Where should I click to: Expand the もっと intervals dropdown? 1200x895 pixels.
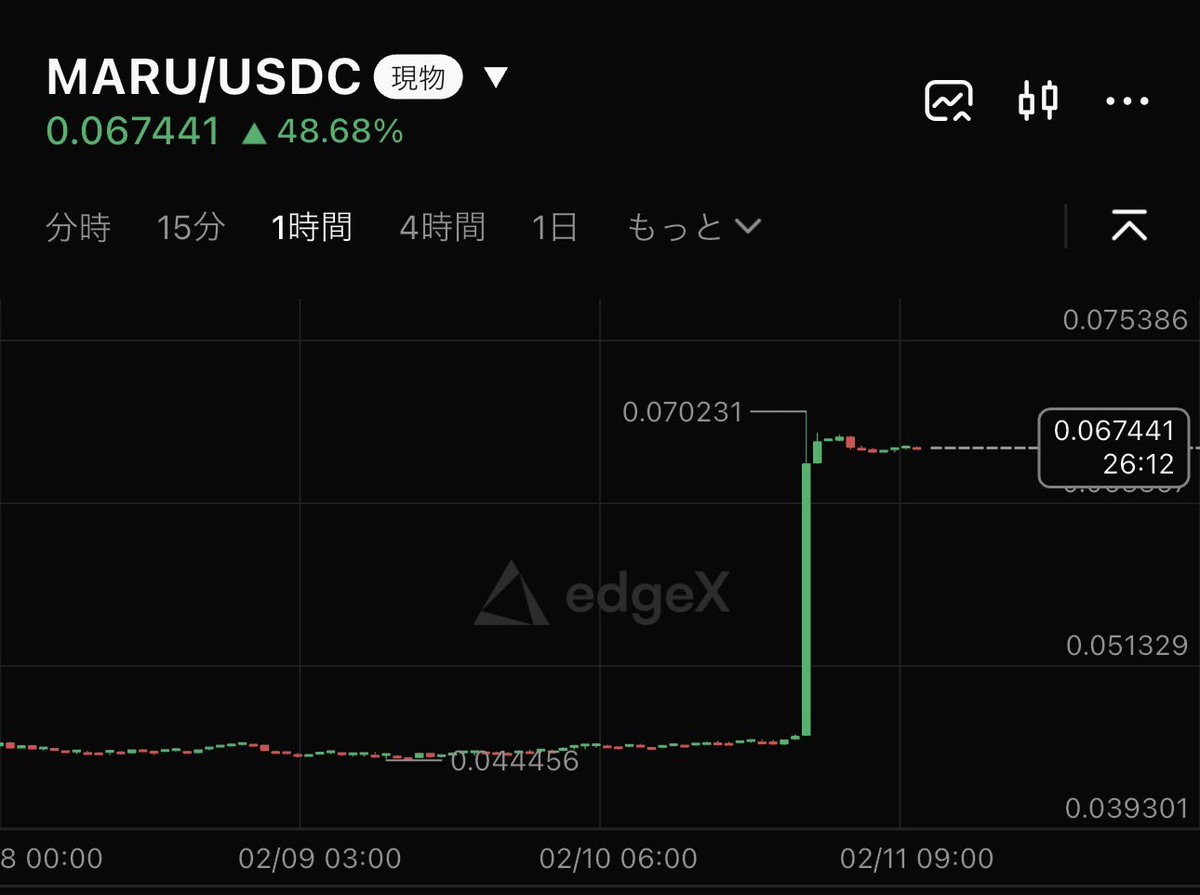693,228
